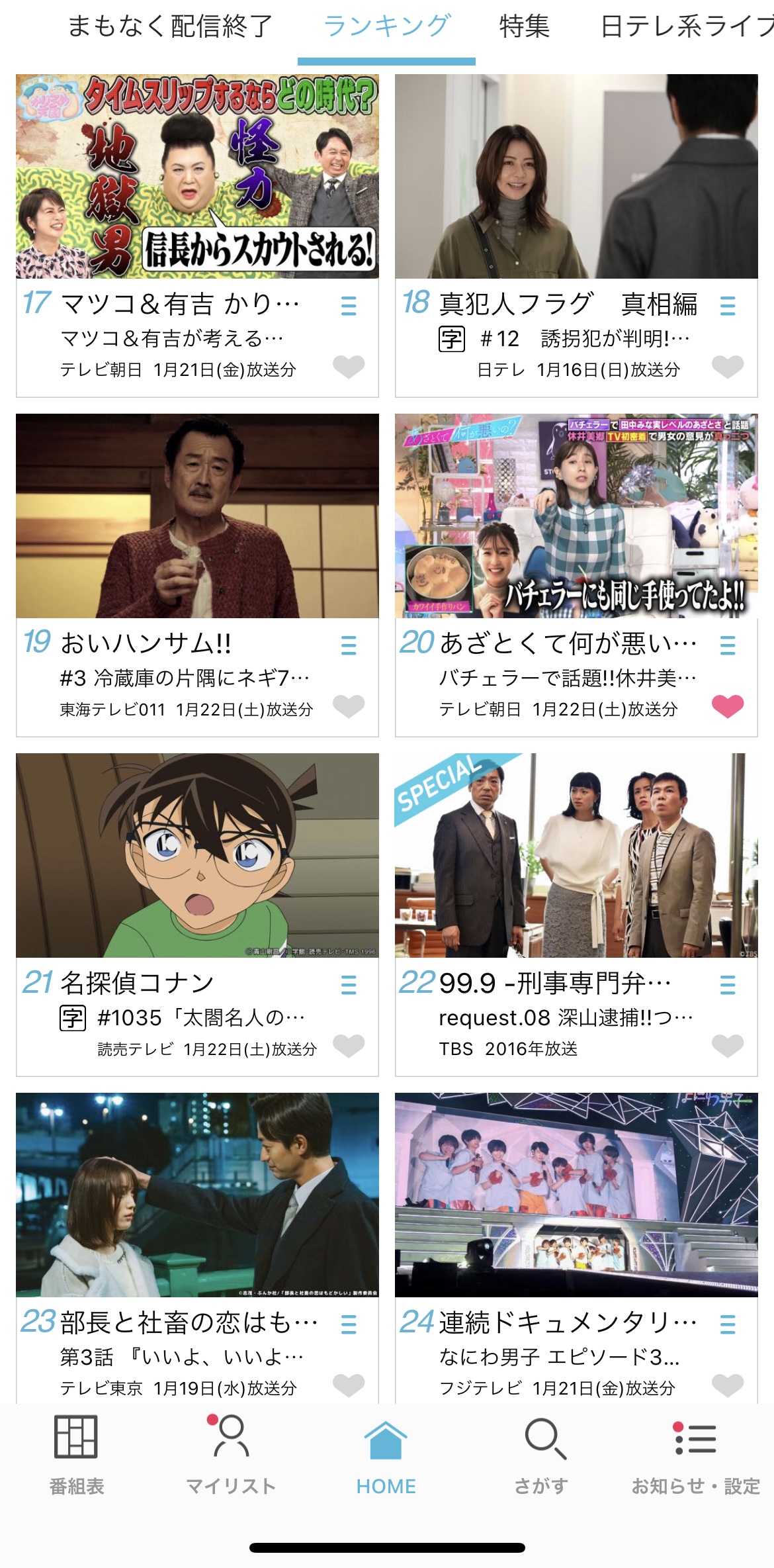Open the menu icon for 99.9 刑事専門弁護士
This screenshot has height=1568, width=774.
[x=728, y=985]
